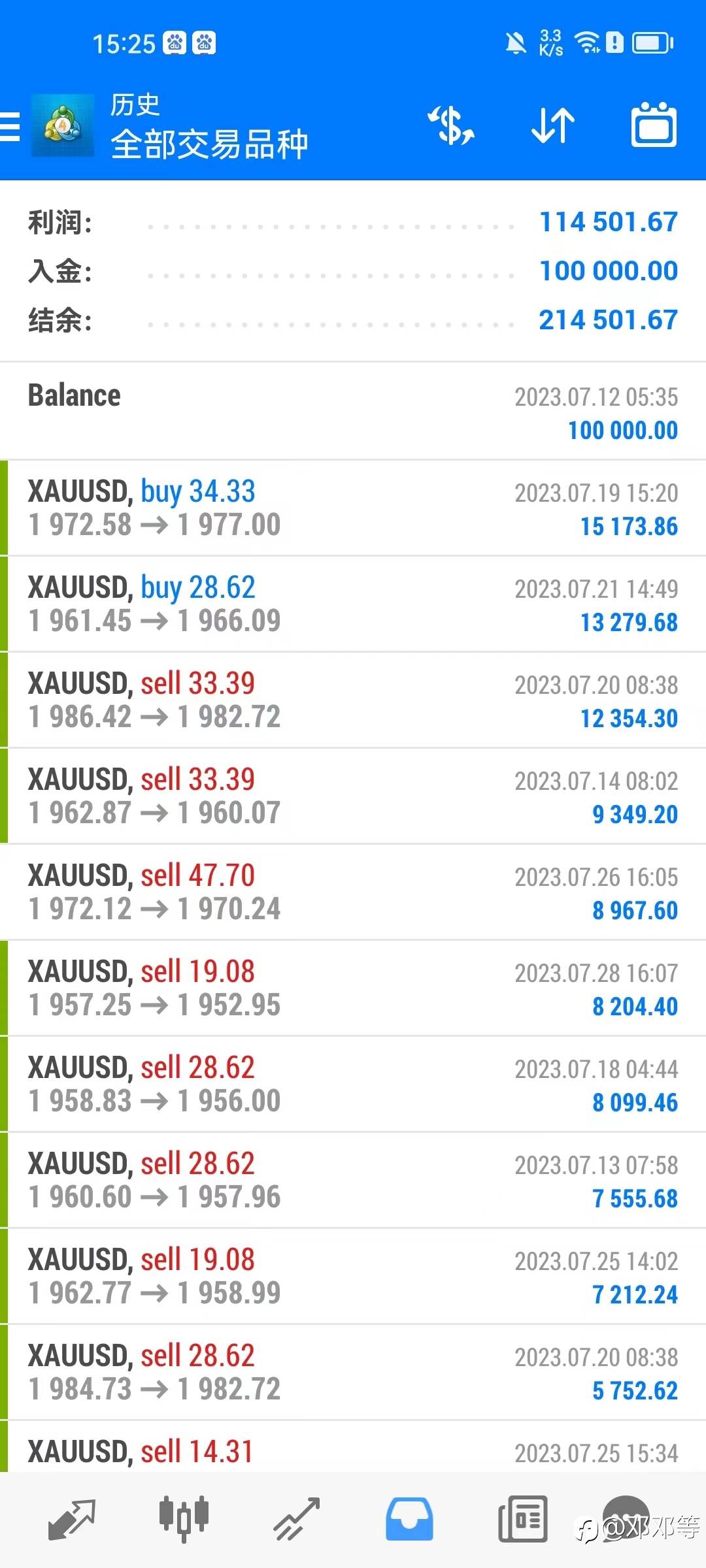Switch to the Trade tab
This screenshot has width=706, height=1568.
click(x=296, y=1520)
